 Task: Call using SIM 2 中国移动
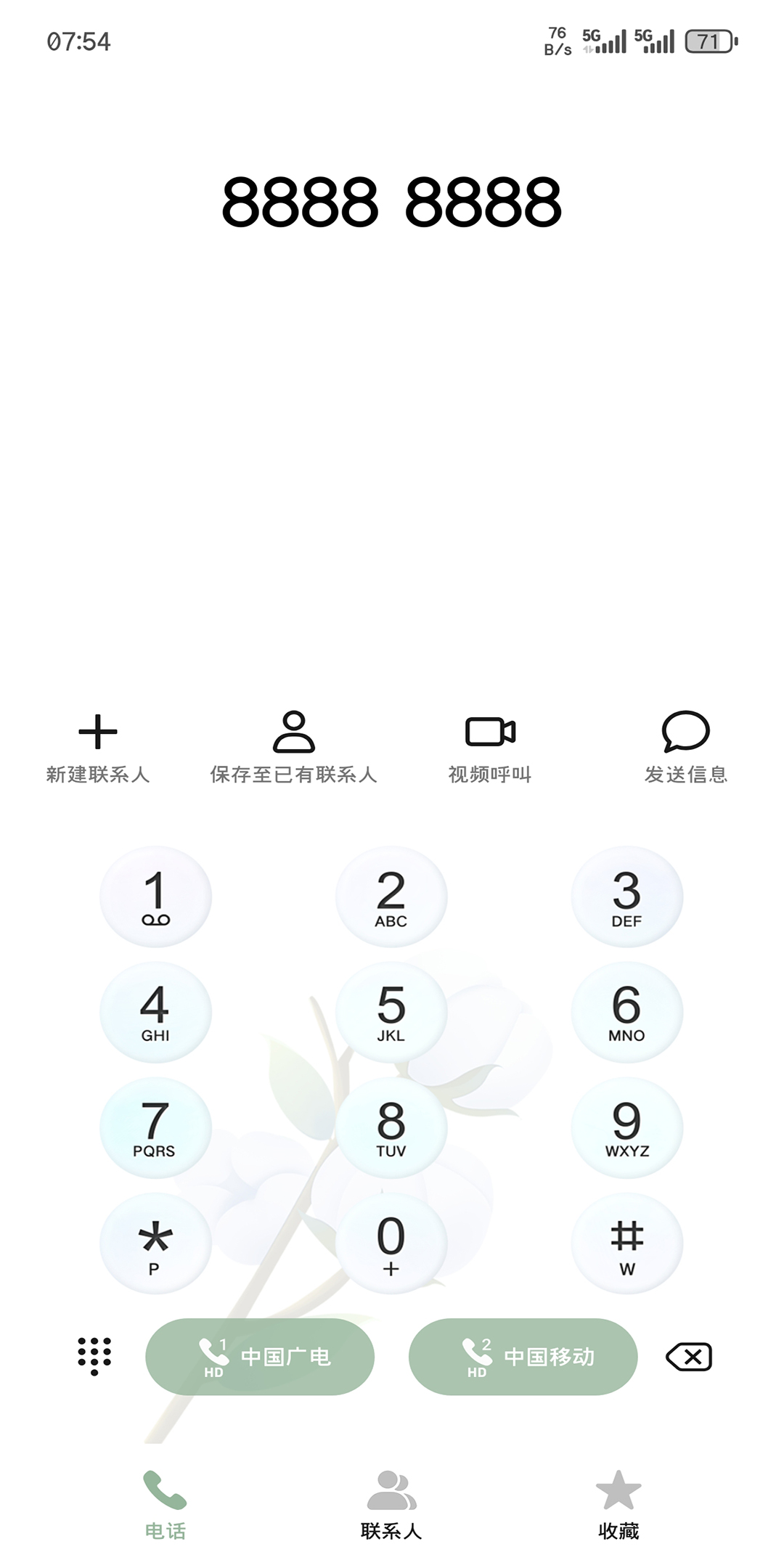[523, 1356]
